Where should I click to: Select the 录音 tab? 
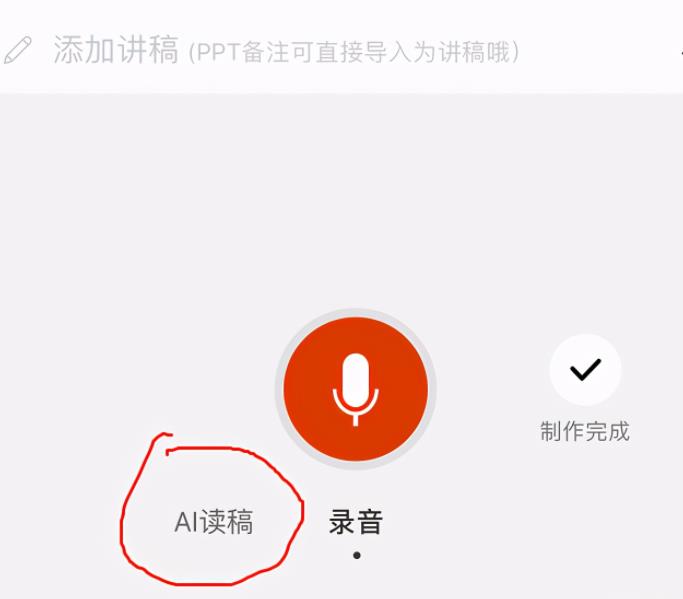point(356,522)
